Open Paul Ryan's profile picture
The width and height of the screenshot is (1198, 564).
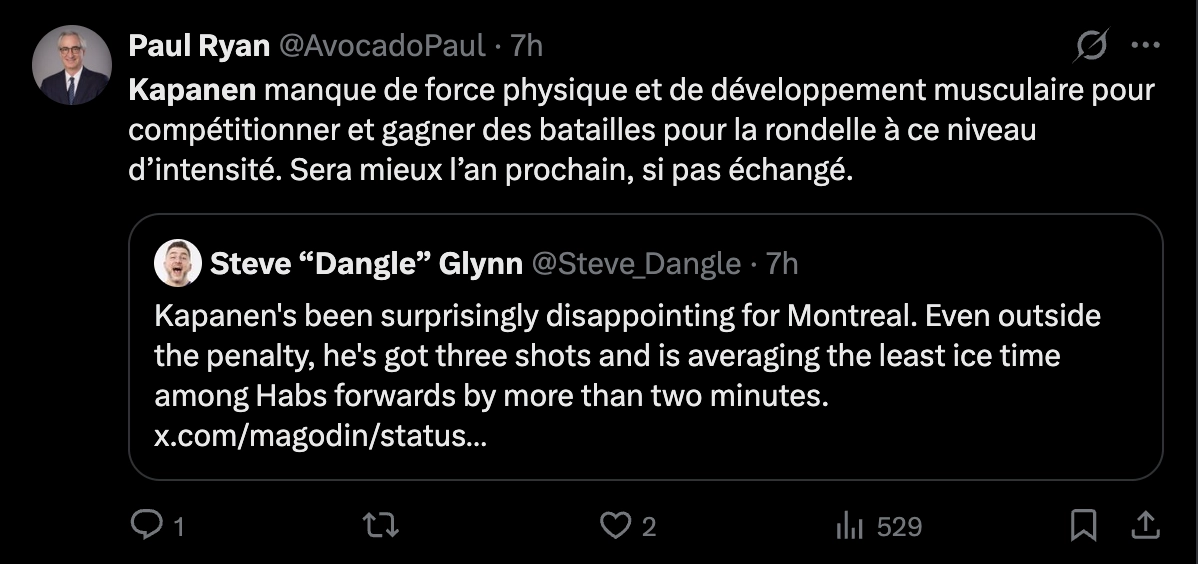(x=71, y=65)
